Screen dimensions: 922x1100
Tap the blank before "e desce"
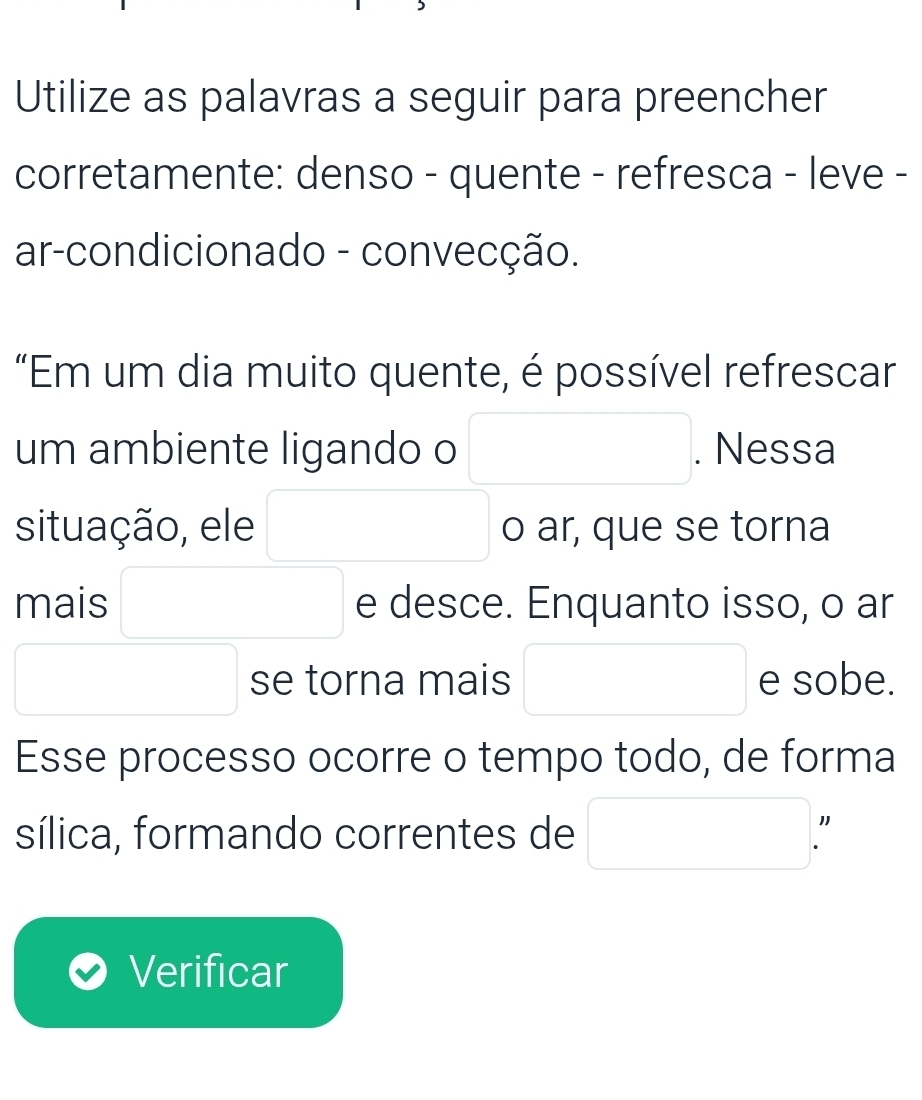pos(232,603)
